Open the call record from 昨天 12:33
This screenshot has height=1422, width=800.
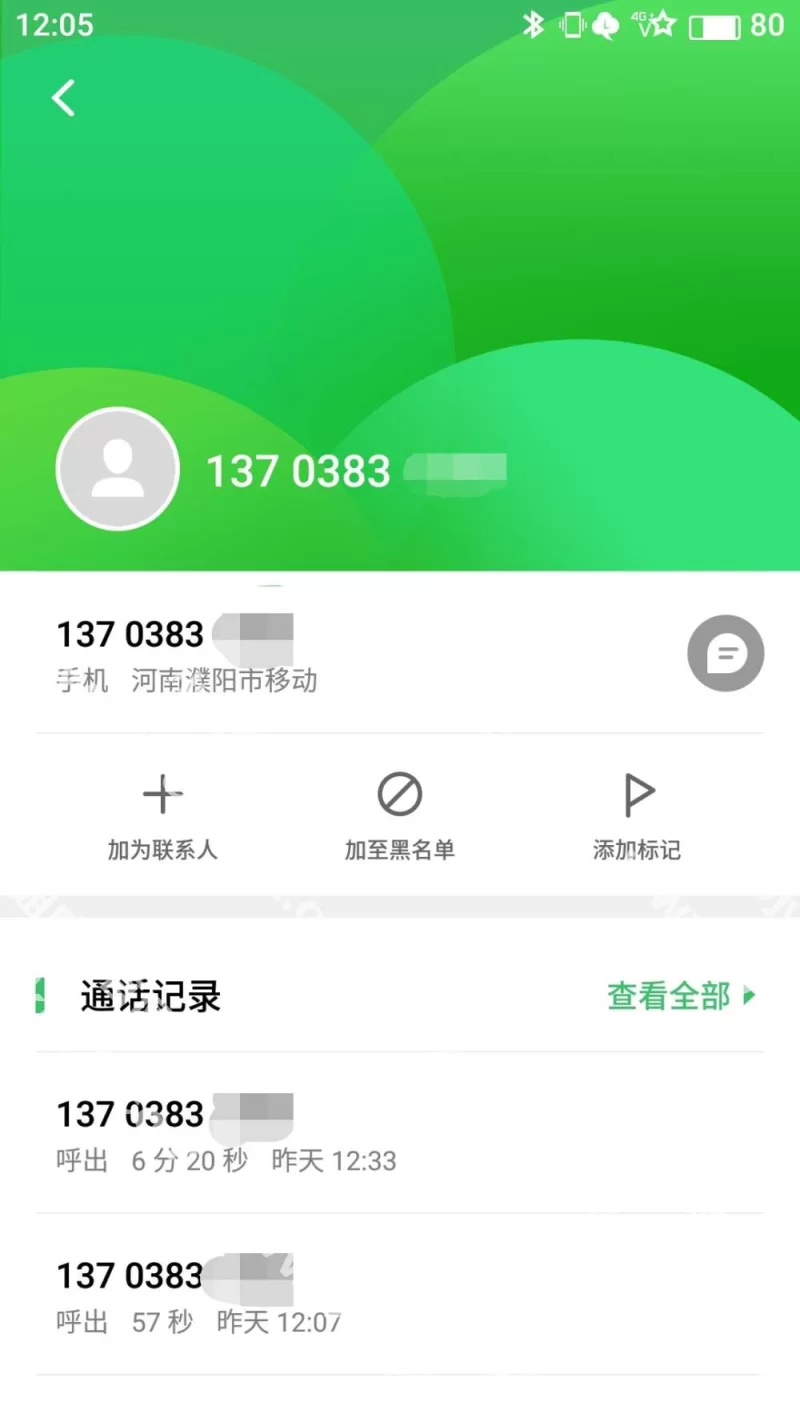click(300, 1134)
